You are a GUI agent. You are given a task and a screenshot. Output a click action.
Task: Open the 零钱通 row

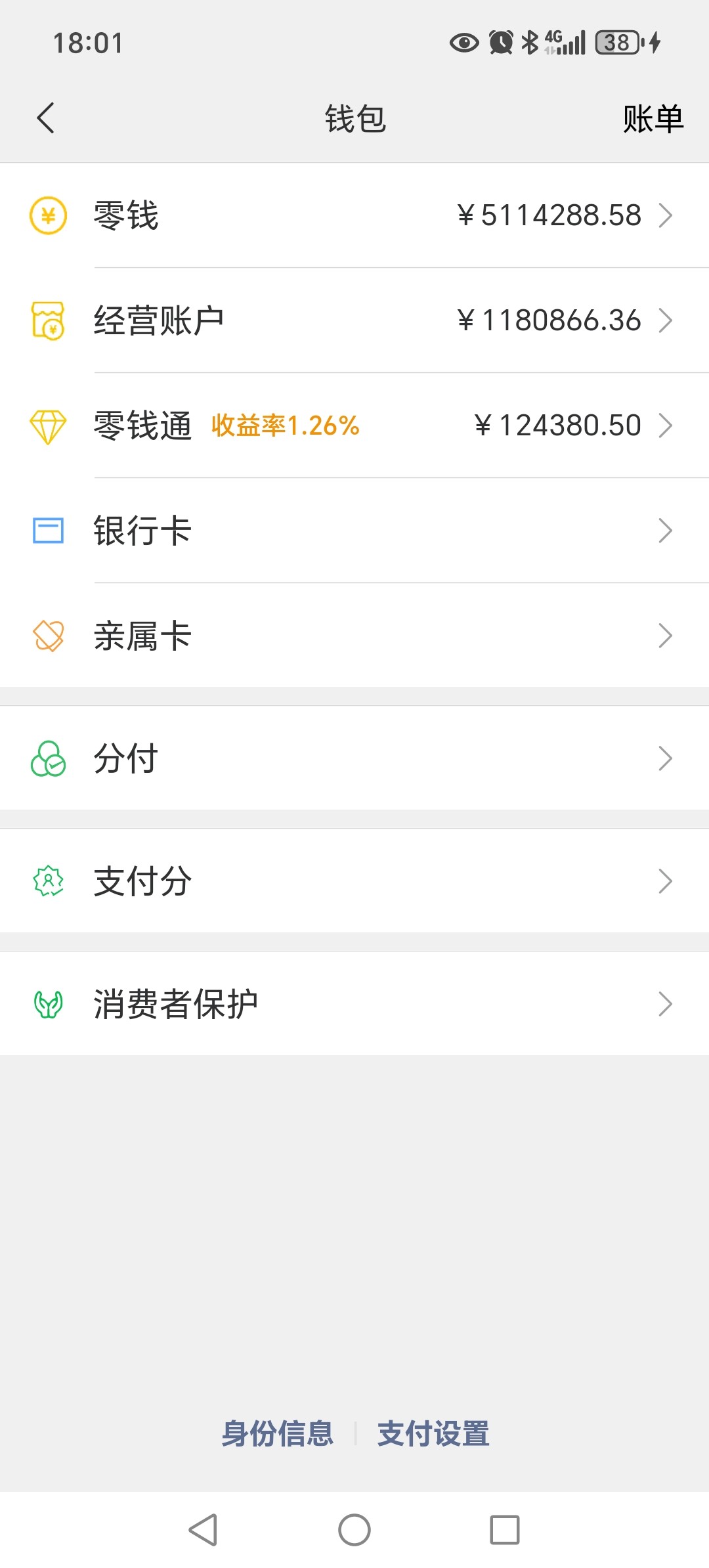(354, 425)
